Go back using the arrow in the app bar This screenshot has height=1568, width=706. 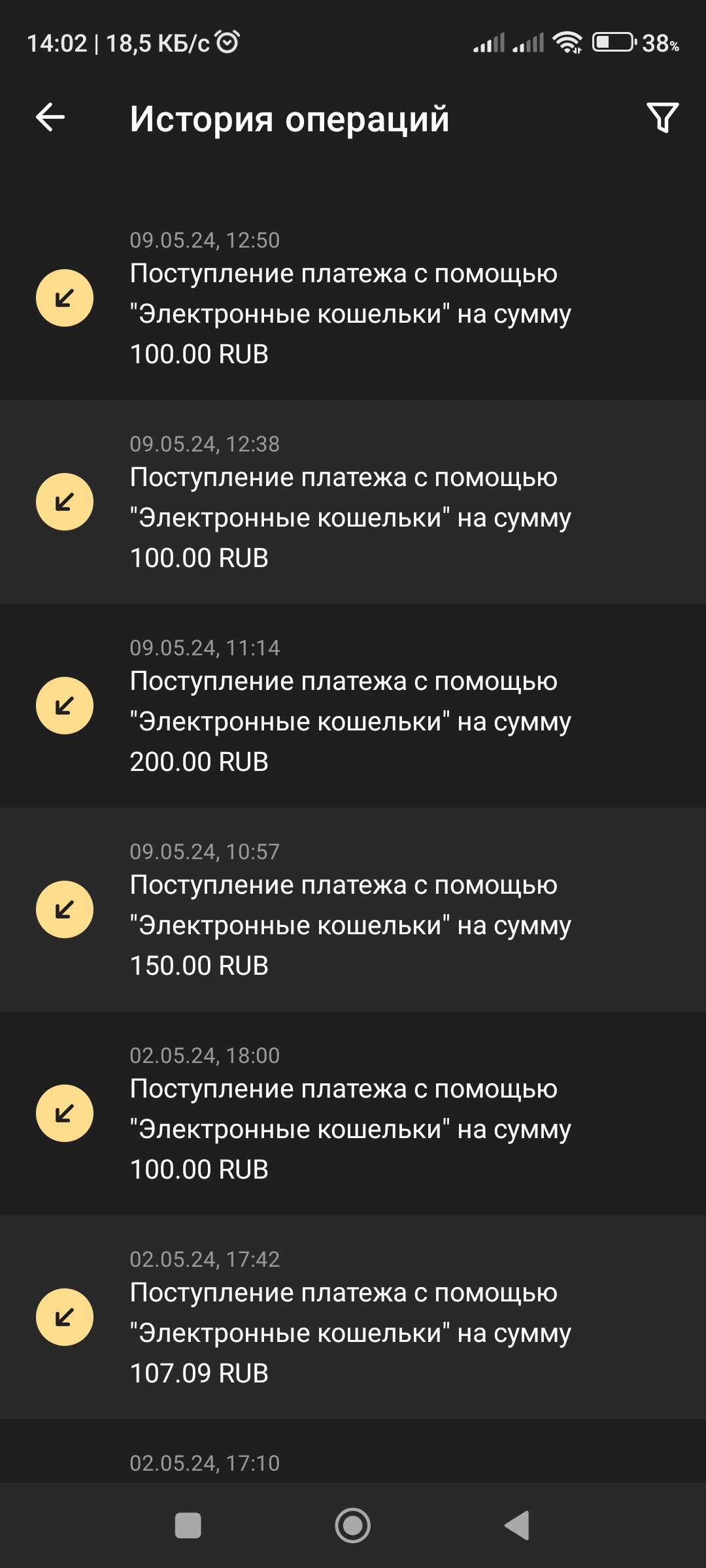(x=50, y=118)
